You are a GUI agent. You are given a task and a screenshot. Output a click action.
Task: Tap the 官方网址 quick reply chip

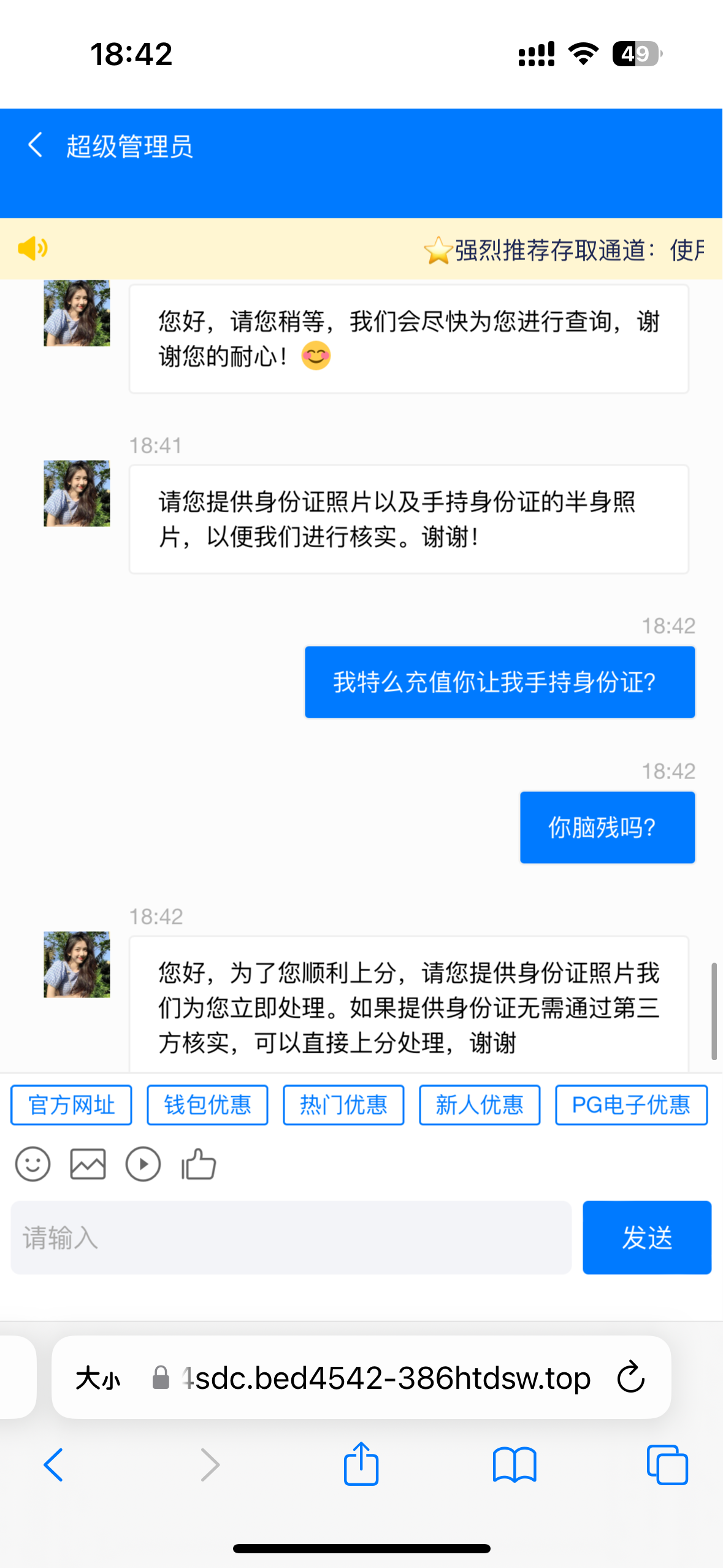point(71,1105)
